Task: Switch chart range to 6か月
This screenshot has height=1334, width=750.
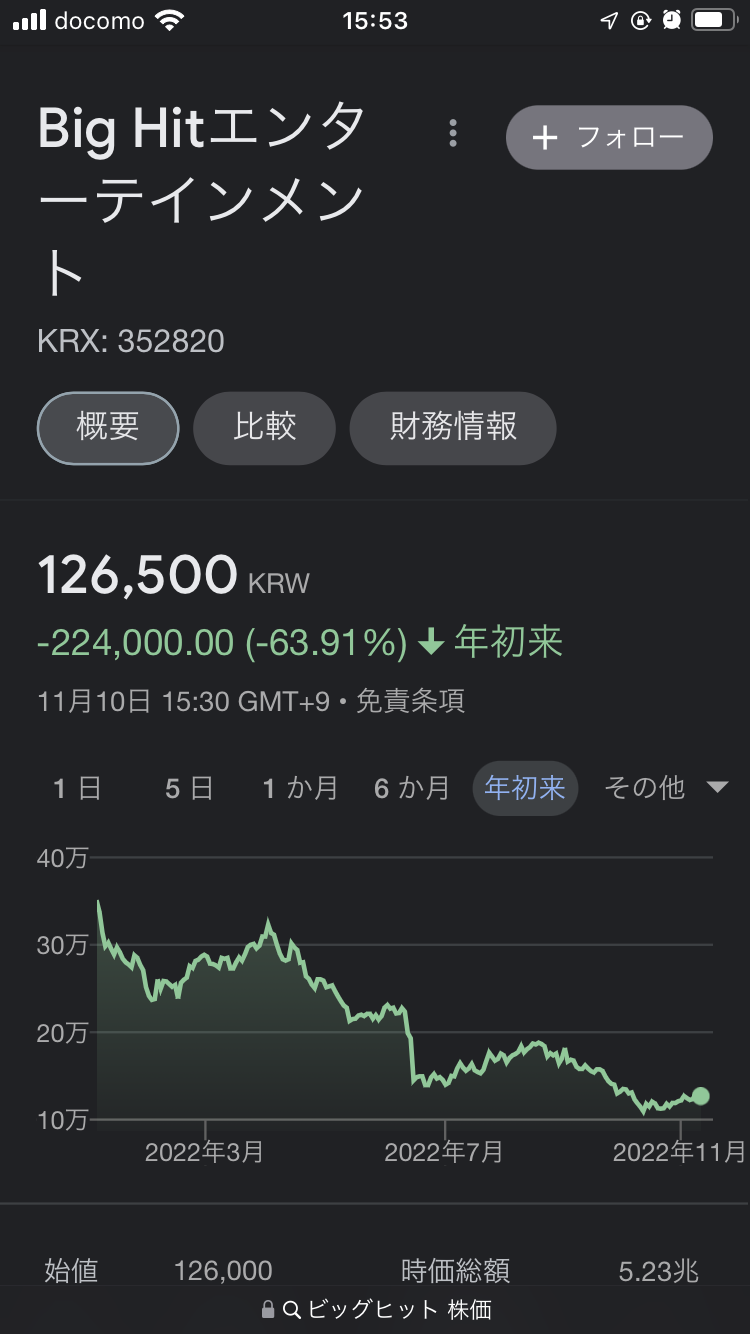Action: (x=412, y=789)
